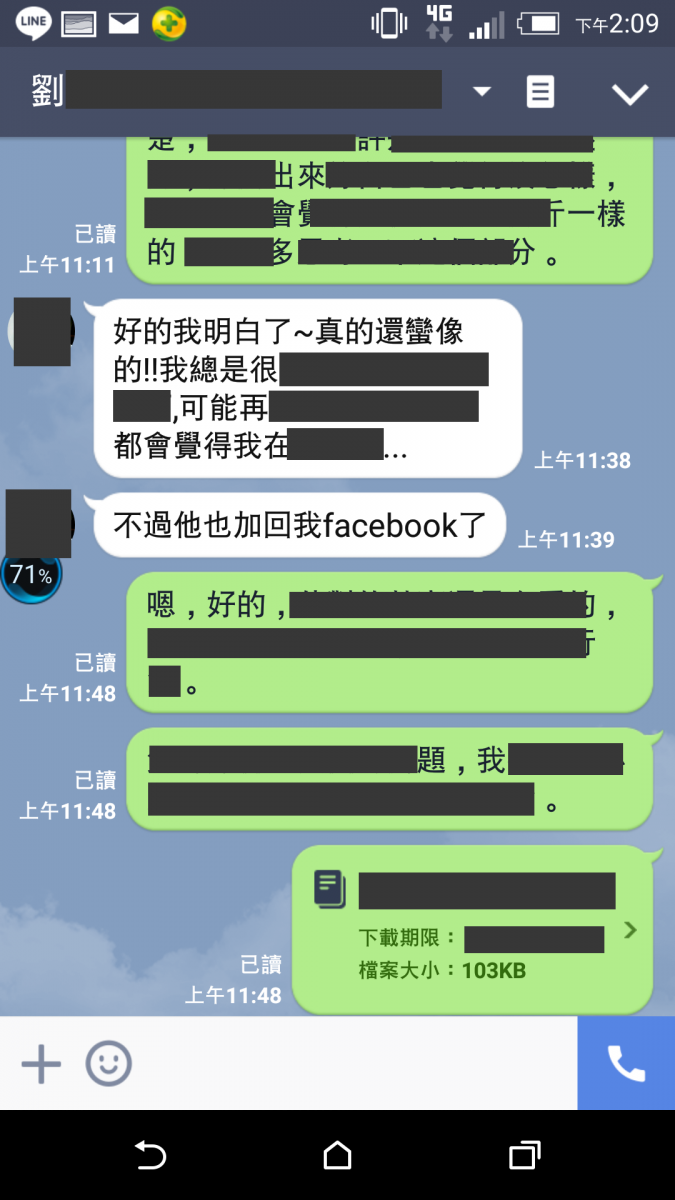Tap the plus attachment button
The width and height of the screenshot is (675, 1200).
[41, 1064]
